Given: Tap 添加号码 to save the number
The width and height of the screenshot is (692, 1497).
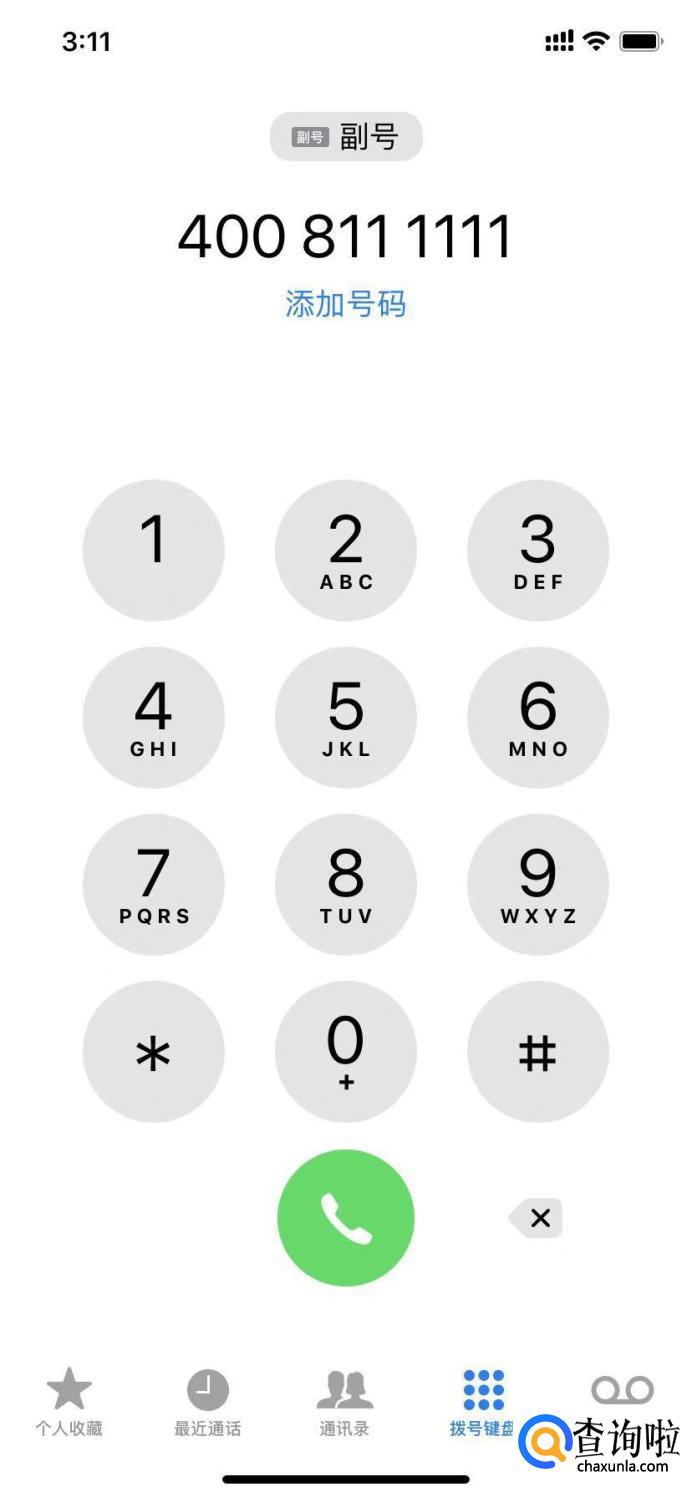Looking at the screenshot, I should [x=346, y=304].
